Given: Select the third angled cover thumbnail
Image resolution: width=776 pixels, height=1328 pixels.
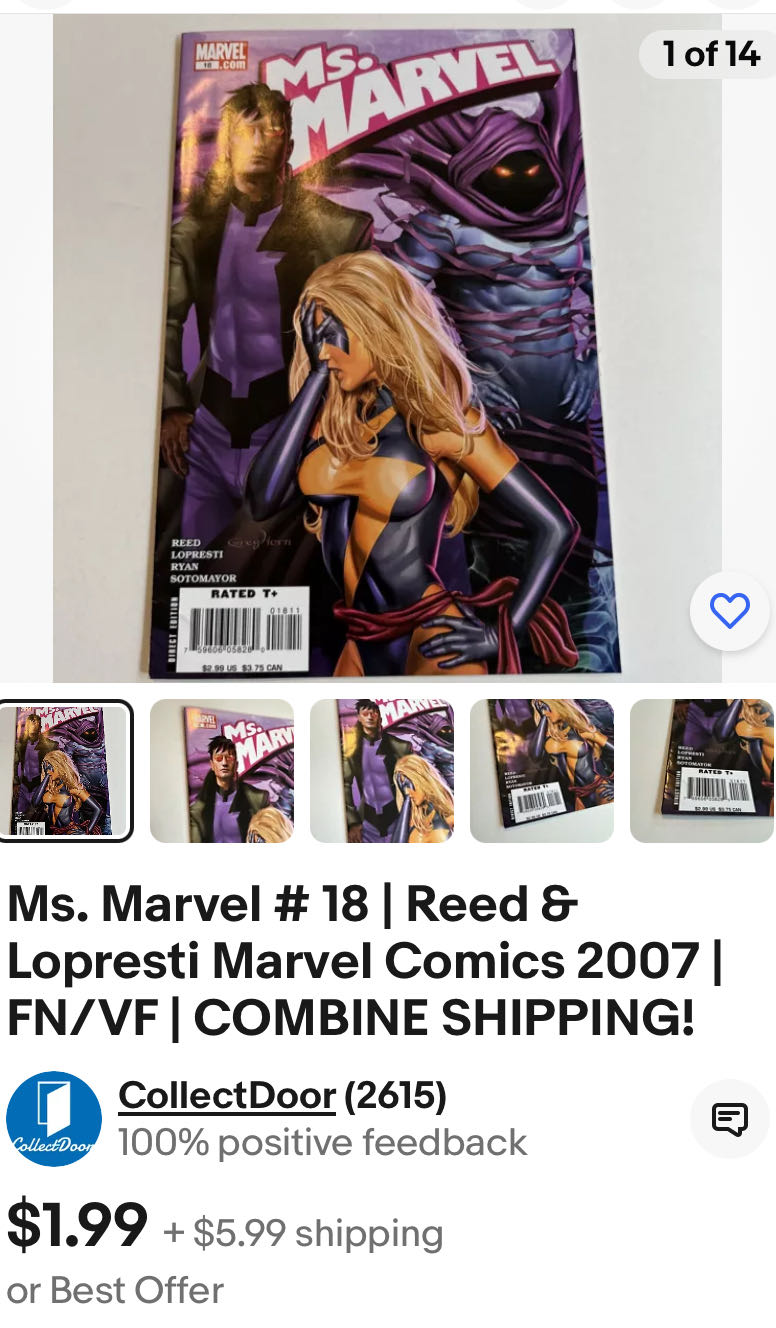Looking at the screenshot, I should pos(382,770).
